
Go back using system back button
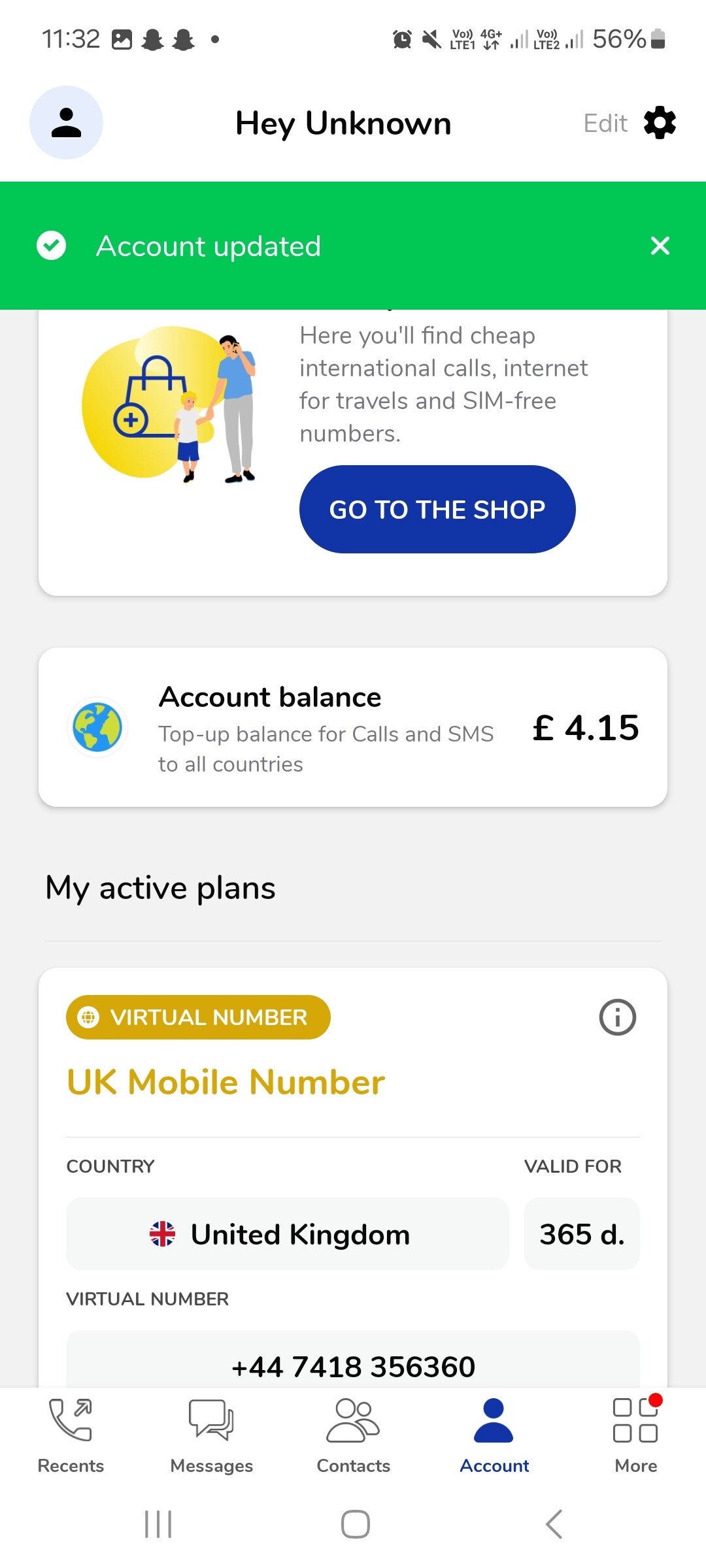554,1524
